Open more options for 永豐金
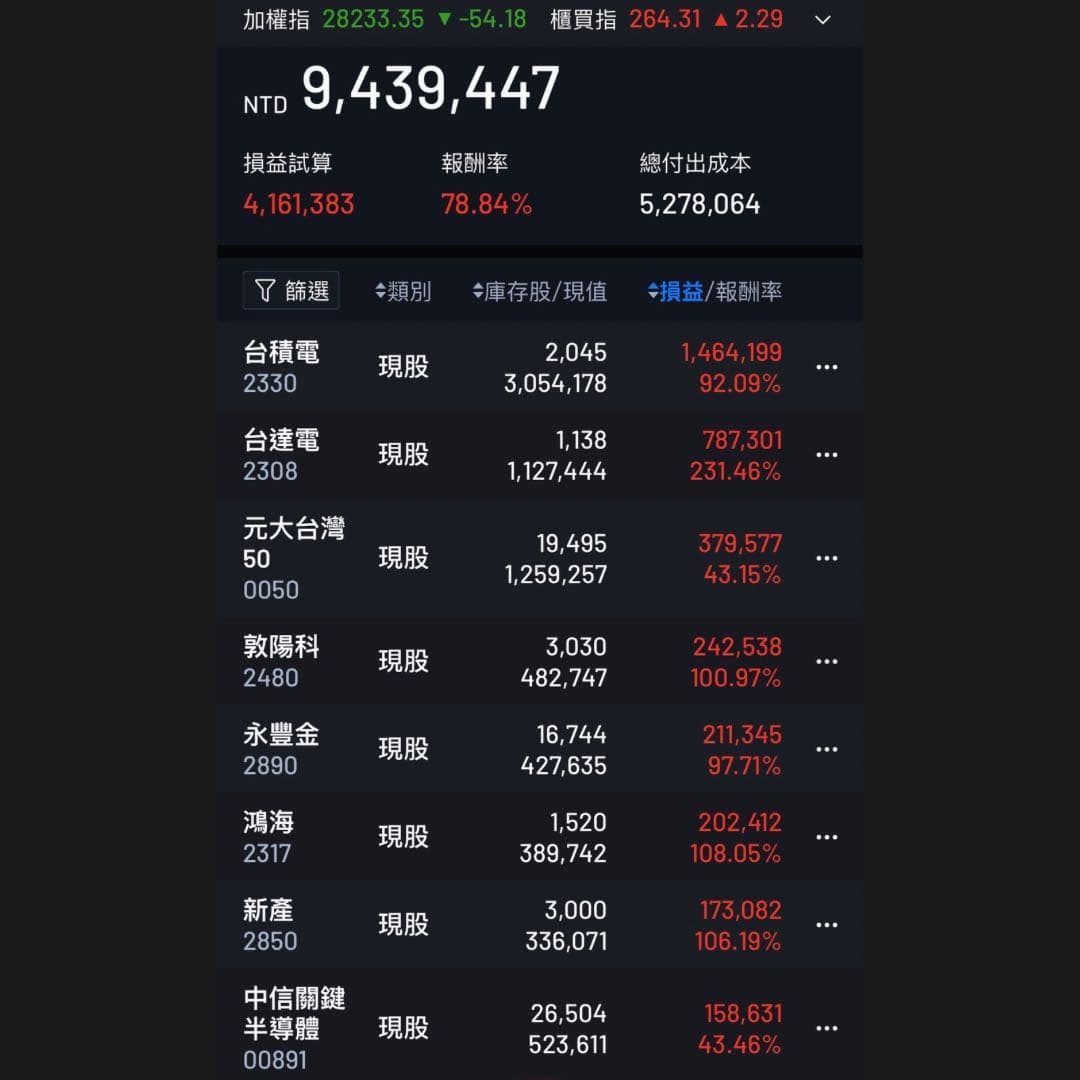The image size is (1080, 1080). pos(826,749)
